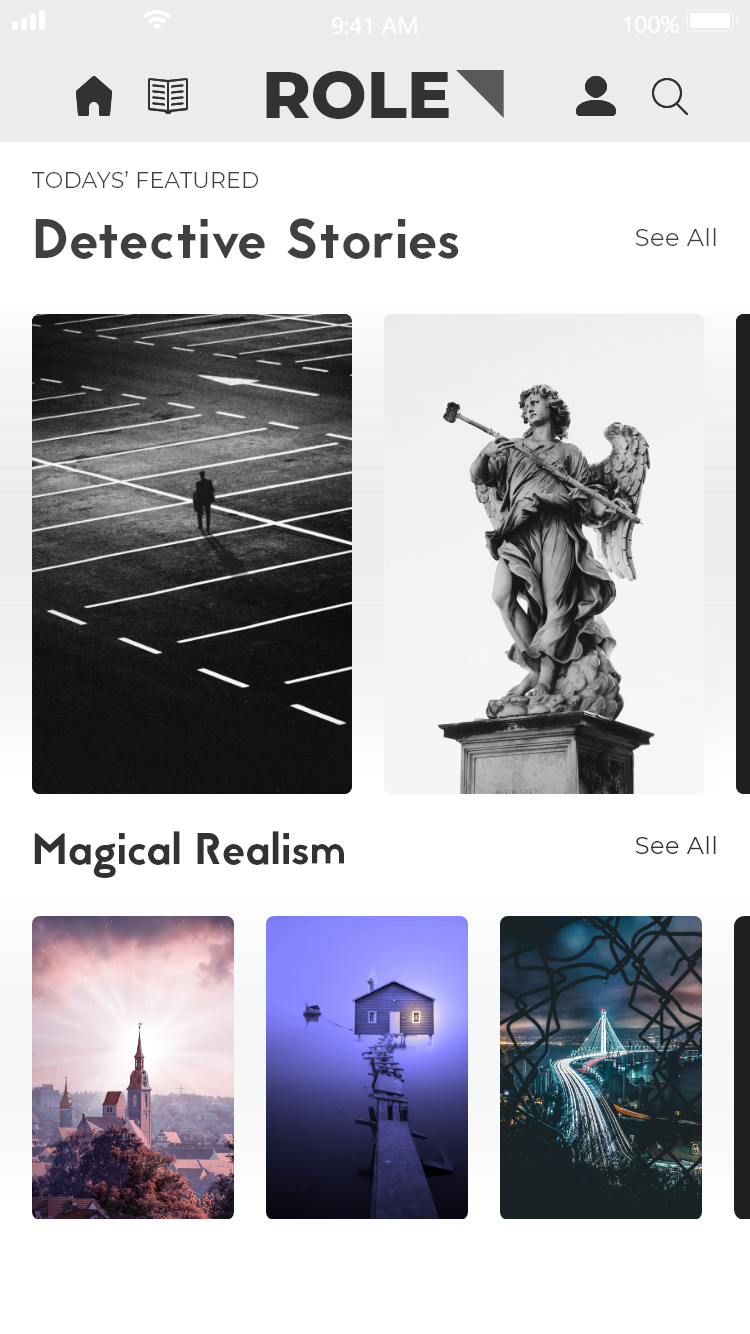The width and height of the screenshot is (750, 1334).
Task: Open the parking lot silhouette cover
Action: click(x=192, y=554)
